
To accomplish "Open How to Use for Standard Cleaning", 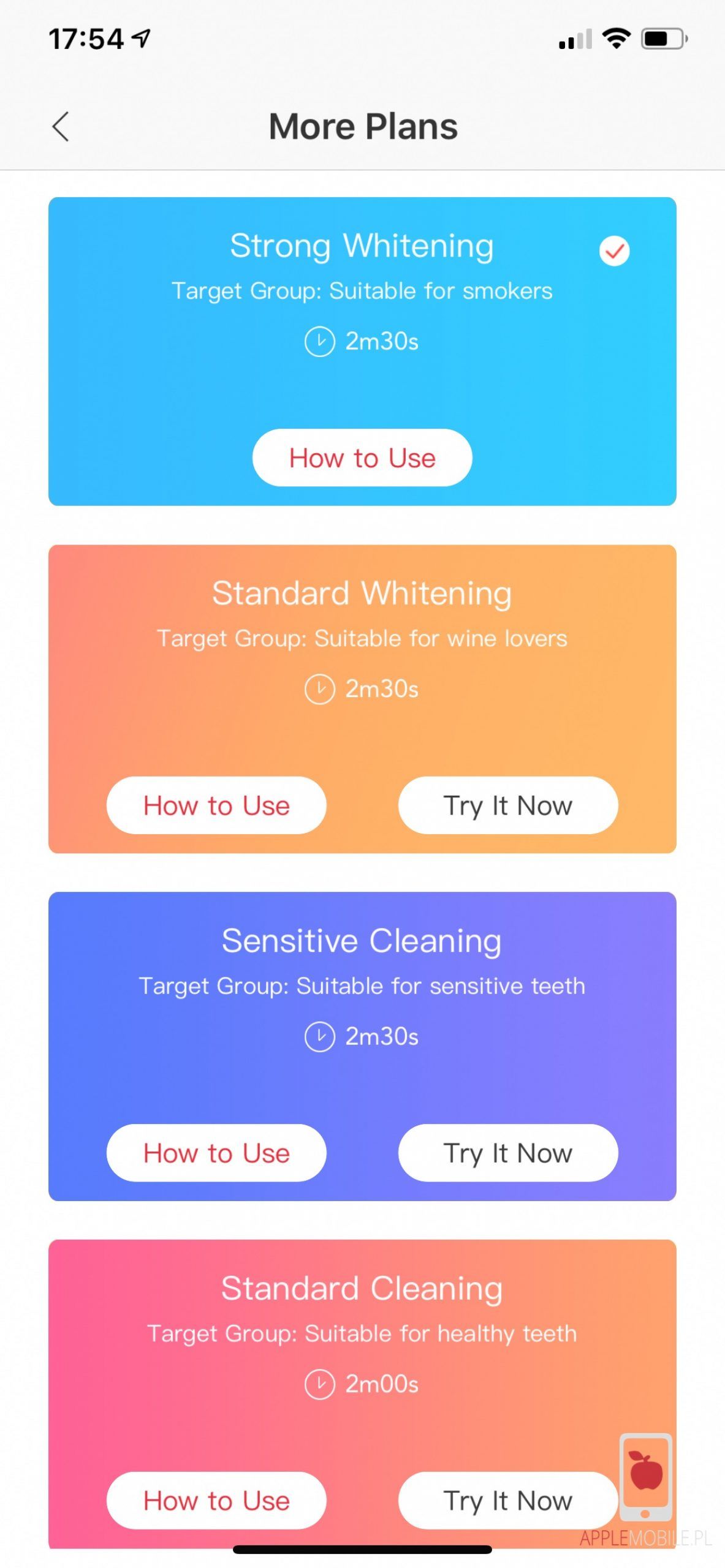I will point(216,1500).
